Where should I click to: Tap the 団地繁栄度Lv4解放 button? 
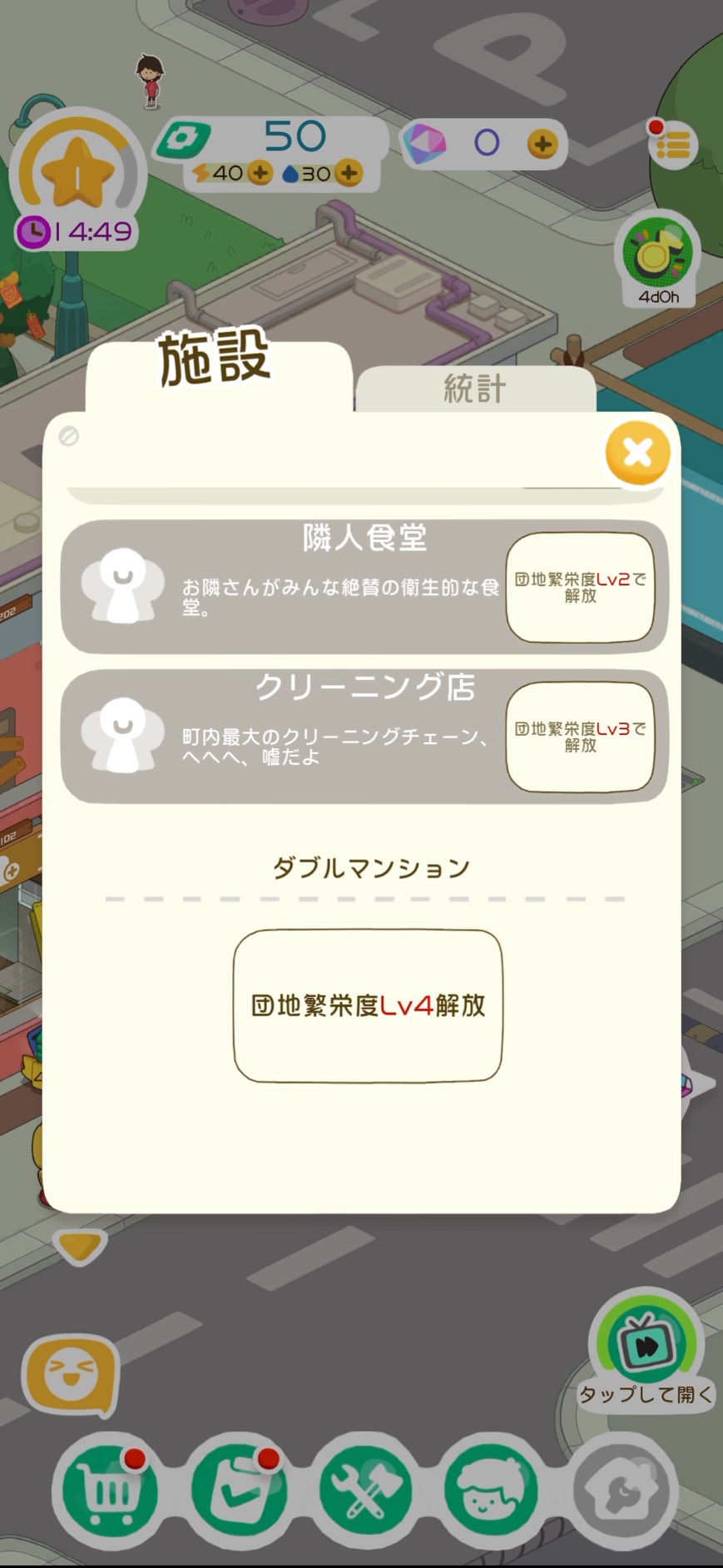point(368,1005)
